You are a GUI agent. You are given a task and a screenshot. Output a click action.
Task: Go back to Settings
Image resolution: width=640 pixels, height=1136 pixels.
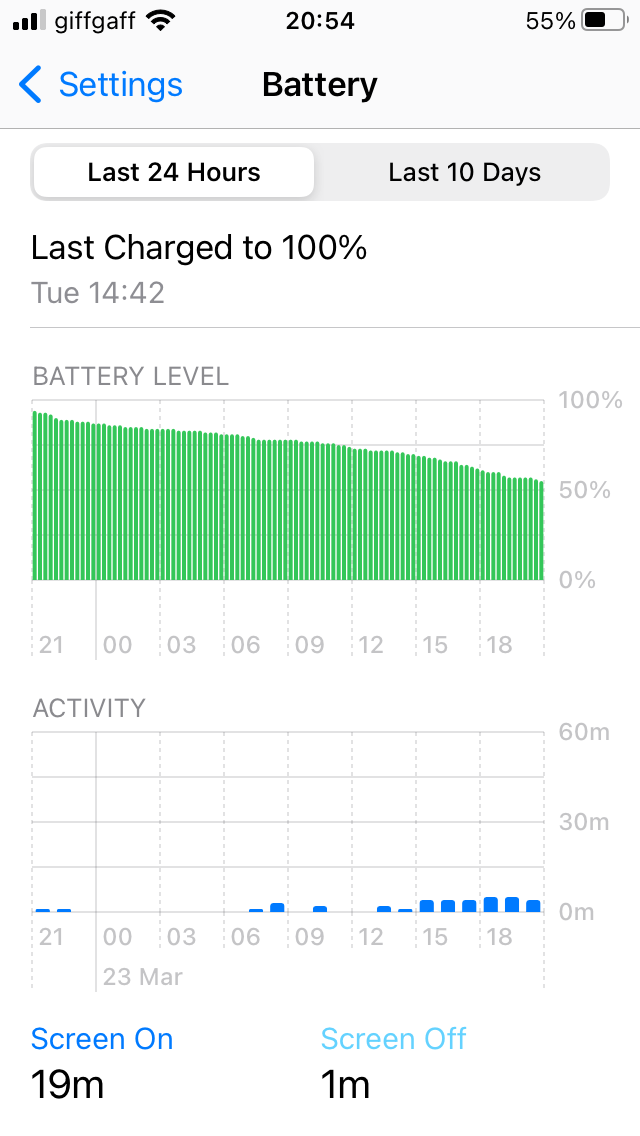coord(100,85)
